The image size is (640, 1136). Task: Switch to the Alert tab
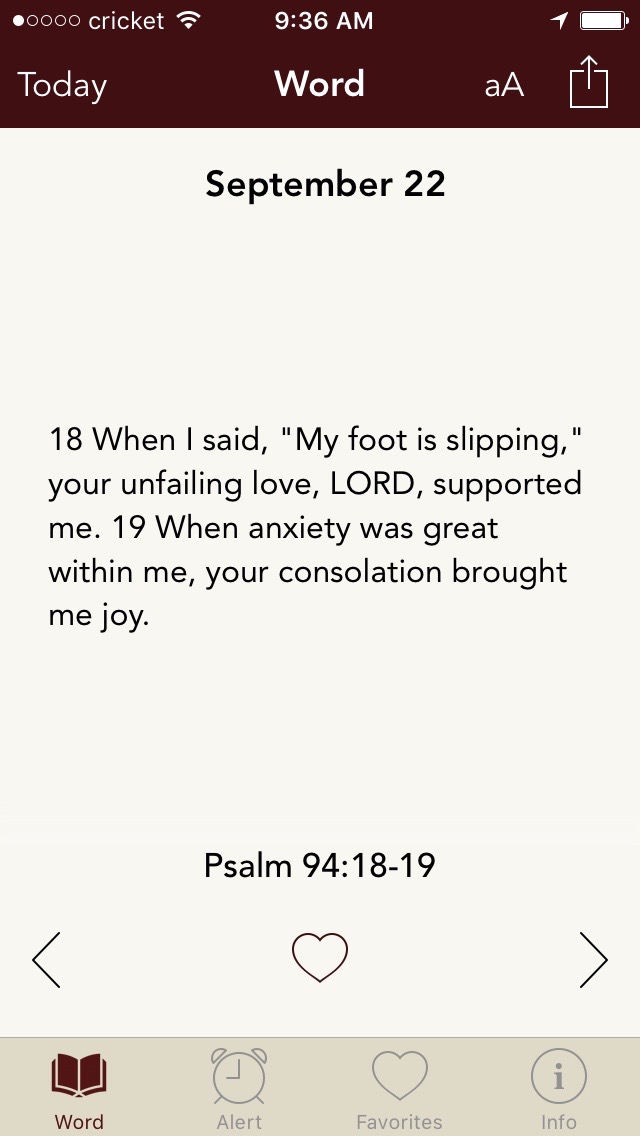click(239, 1089)
